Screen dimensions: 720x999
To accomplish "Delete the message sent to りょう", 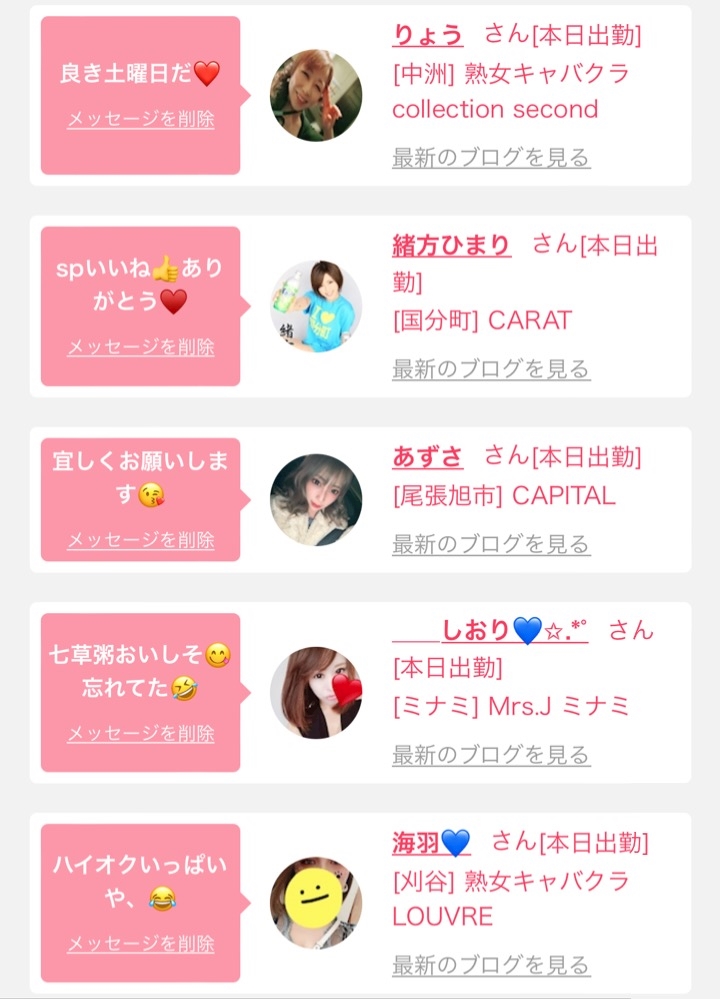I will (141, 119).
